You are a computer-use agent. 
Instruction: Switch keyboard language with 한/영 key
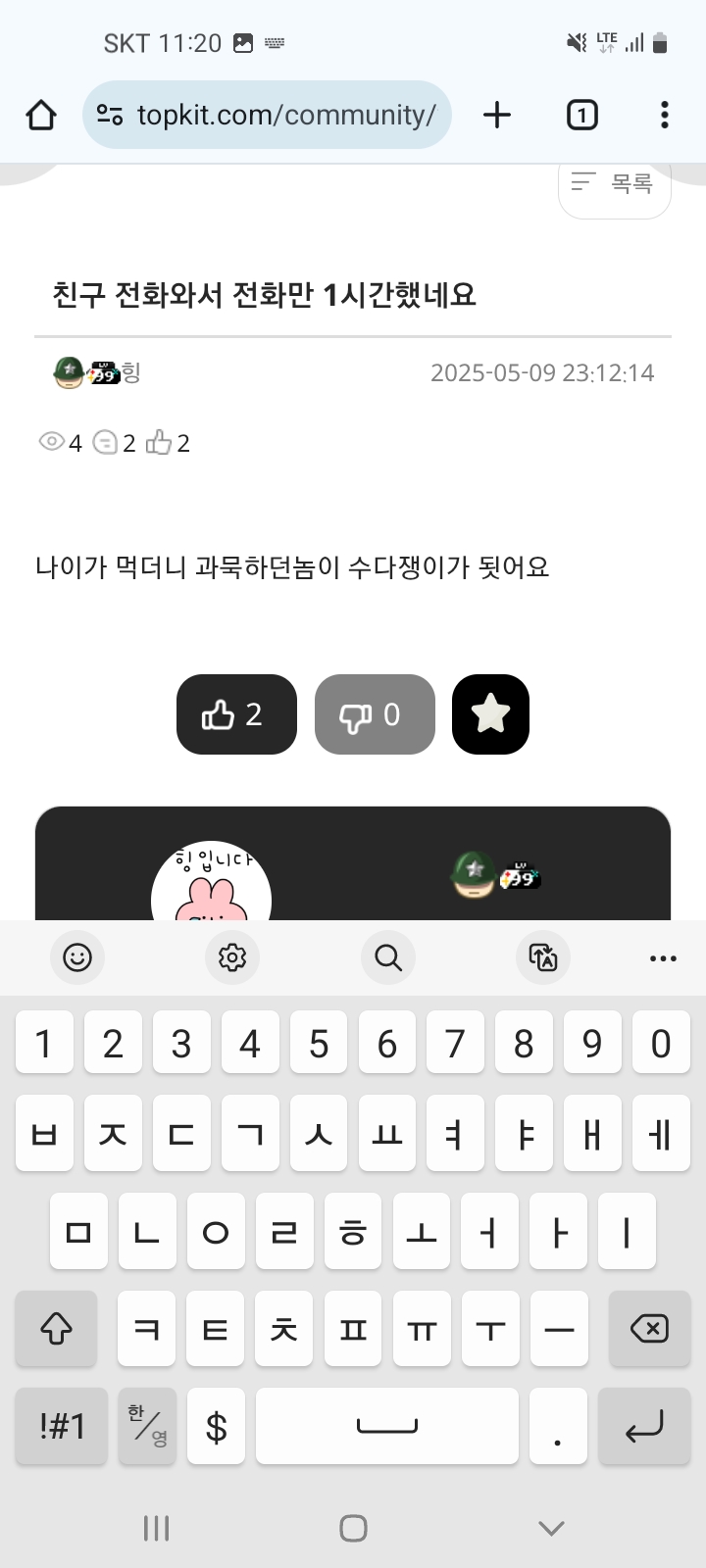147,1426
